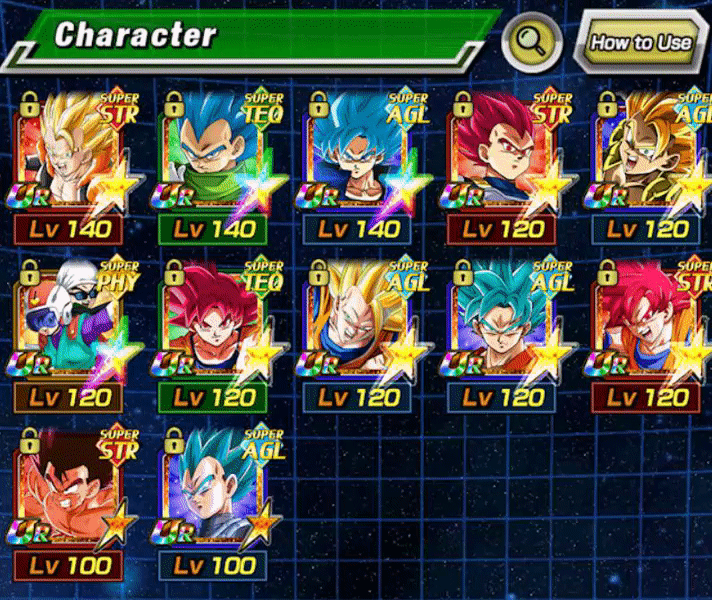Image resolution: width=712 pixels, height=600 pixels.
Task: Open the magnifying glass character search
Action: pyautogui.click(x=533, y=42)
